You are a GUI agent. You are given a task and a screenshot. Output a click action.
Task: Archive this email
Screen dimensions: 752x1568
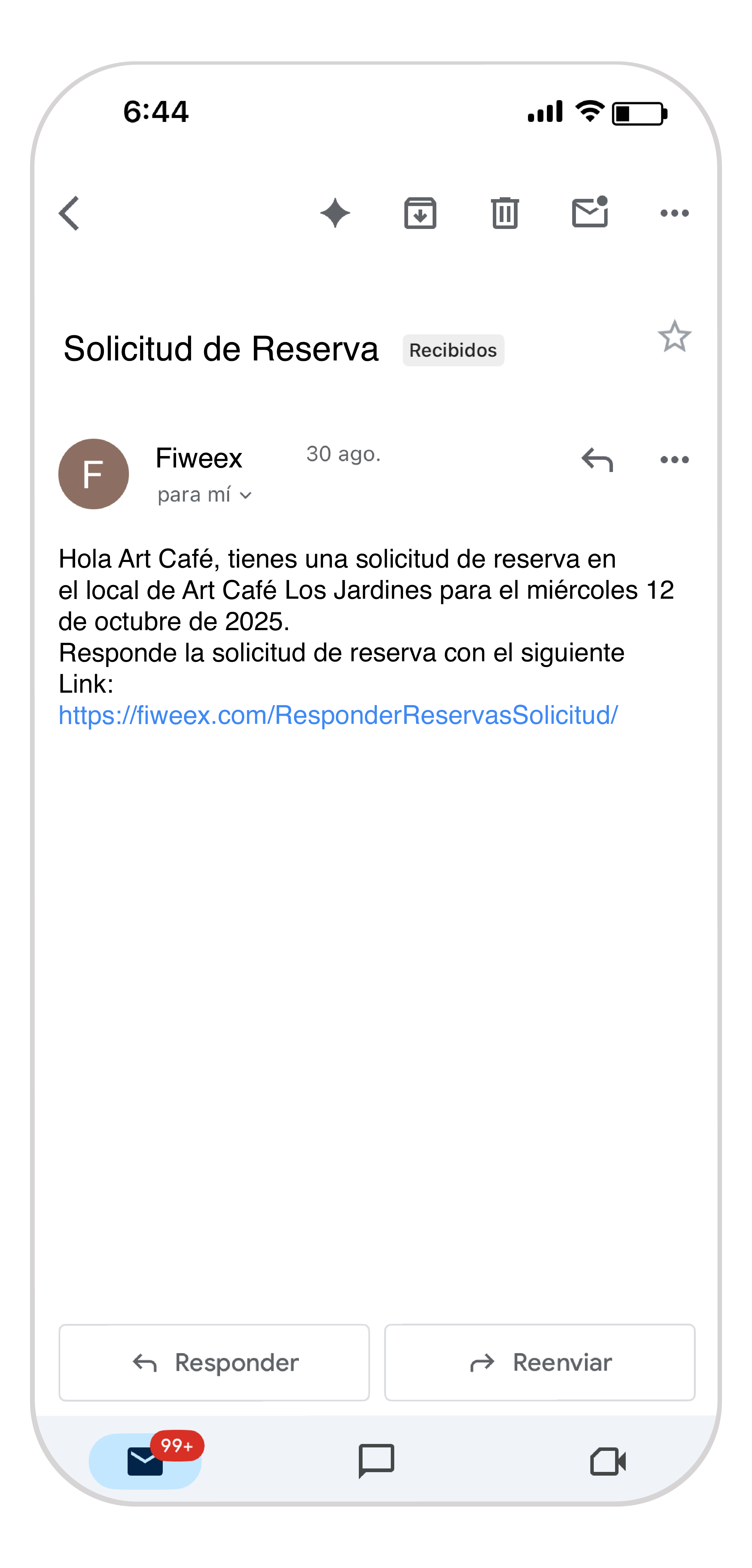420,213
